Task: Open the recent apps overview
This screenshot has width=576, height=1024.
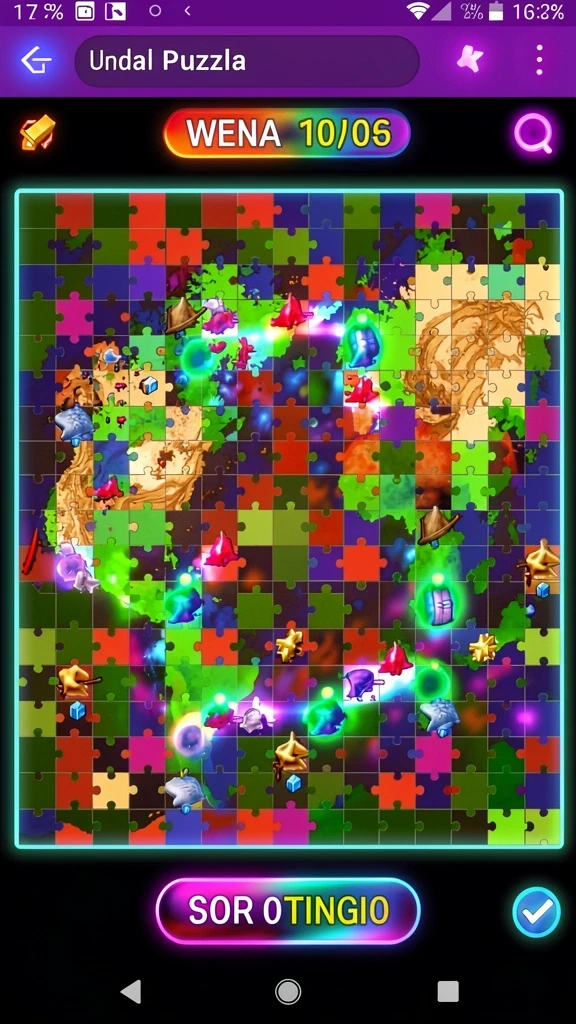Action: pos(448,991)
